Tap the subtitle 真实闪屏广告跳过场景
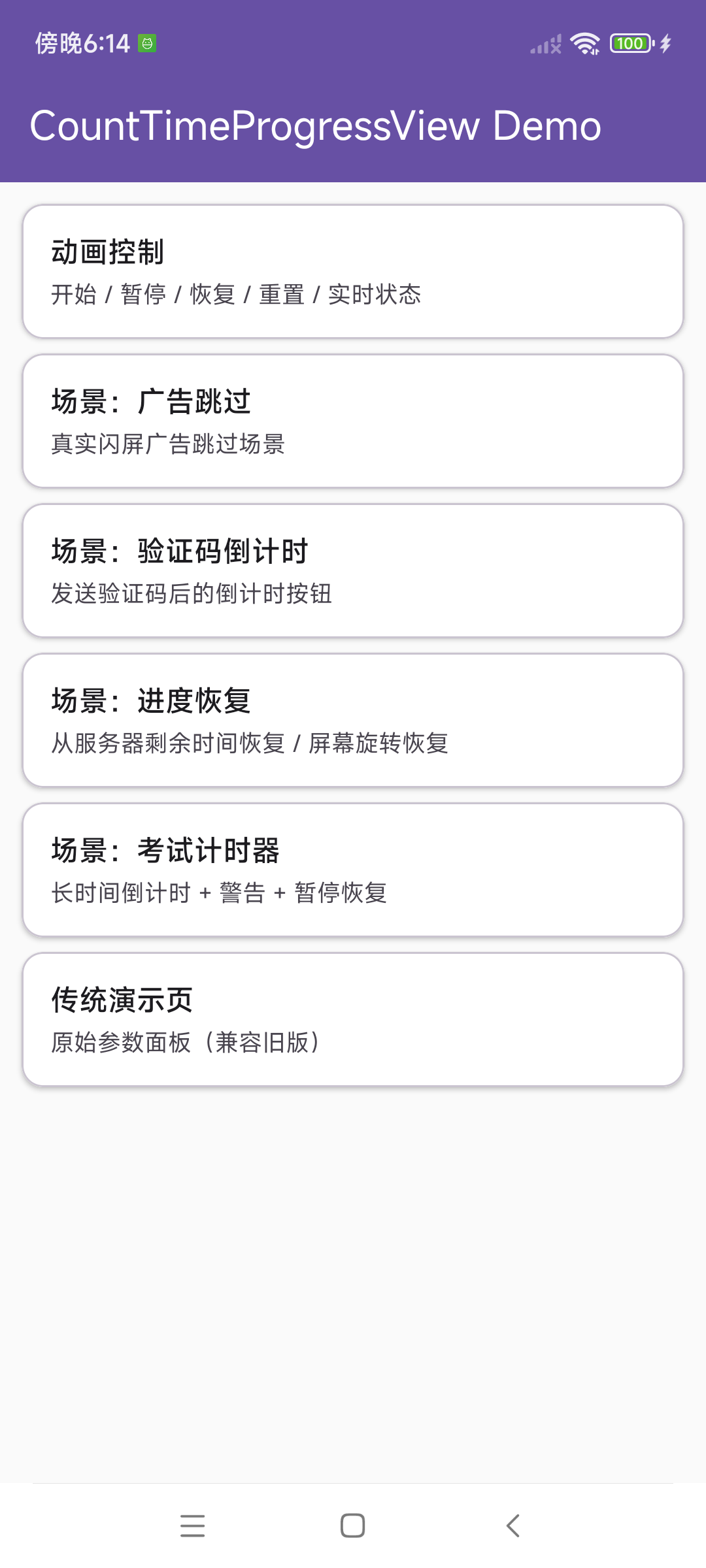Viewport: 706px width, 1568px height. click(x=171, y=444)
